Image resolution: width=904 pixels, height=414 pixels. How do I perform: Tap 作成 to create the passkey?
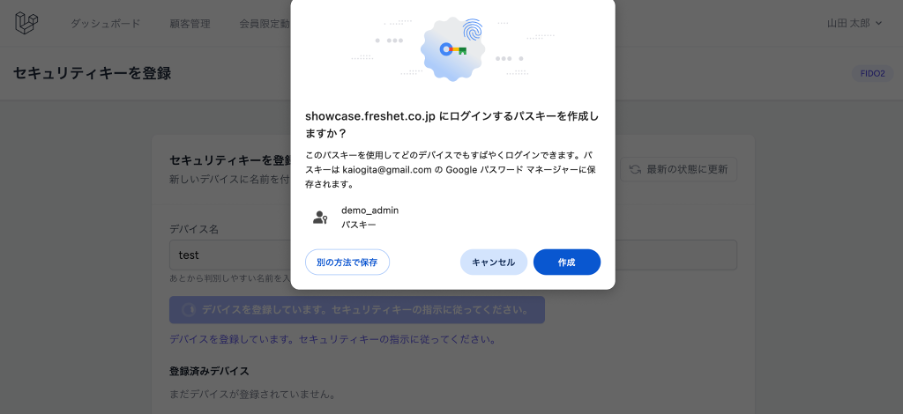coord(566,262)
